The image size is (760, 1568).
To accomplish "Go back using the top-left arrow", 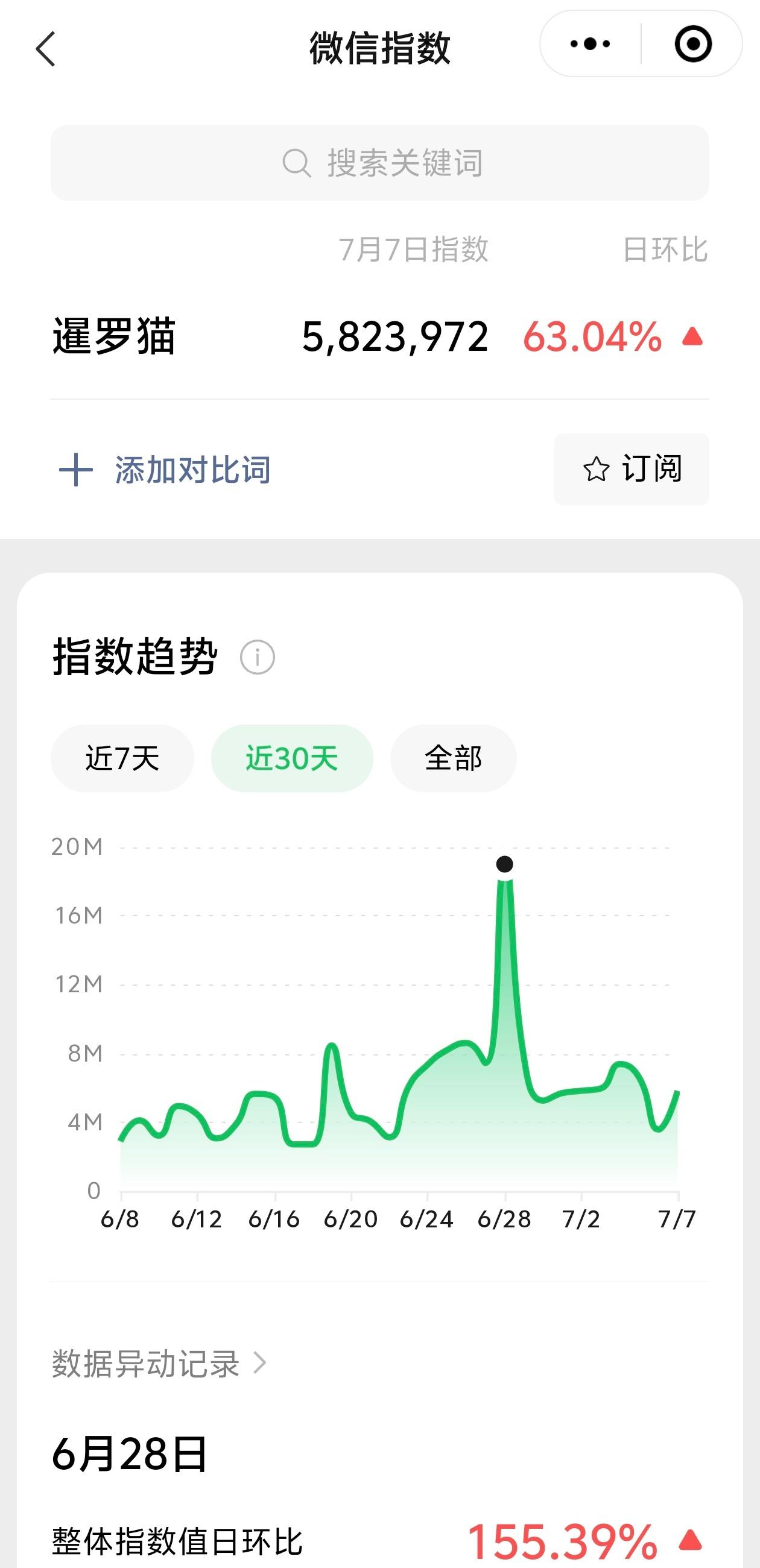I will (46, 49).
